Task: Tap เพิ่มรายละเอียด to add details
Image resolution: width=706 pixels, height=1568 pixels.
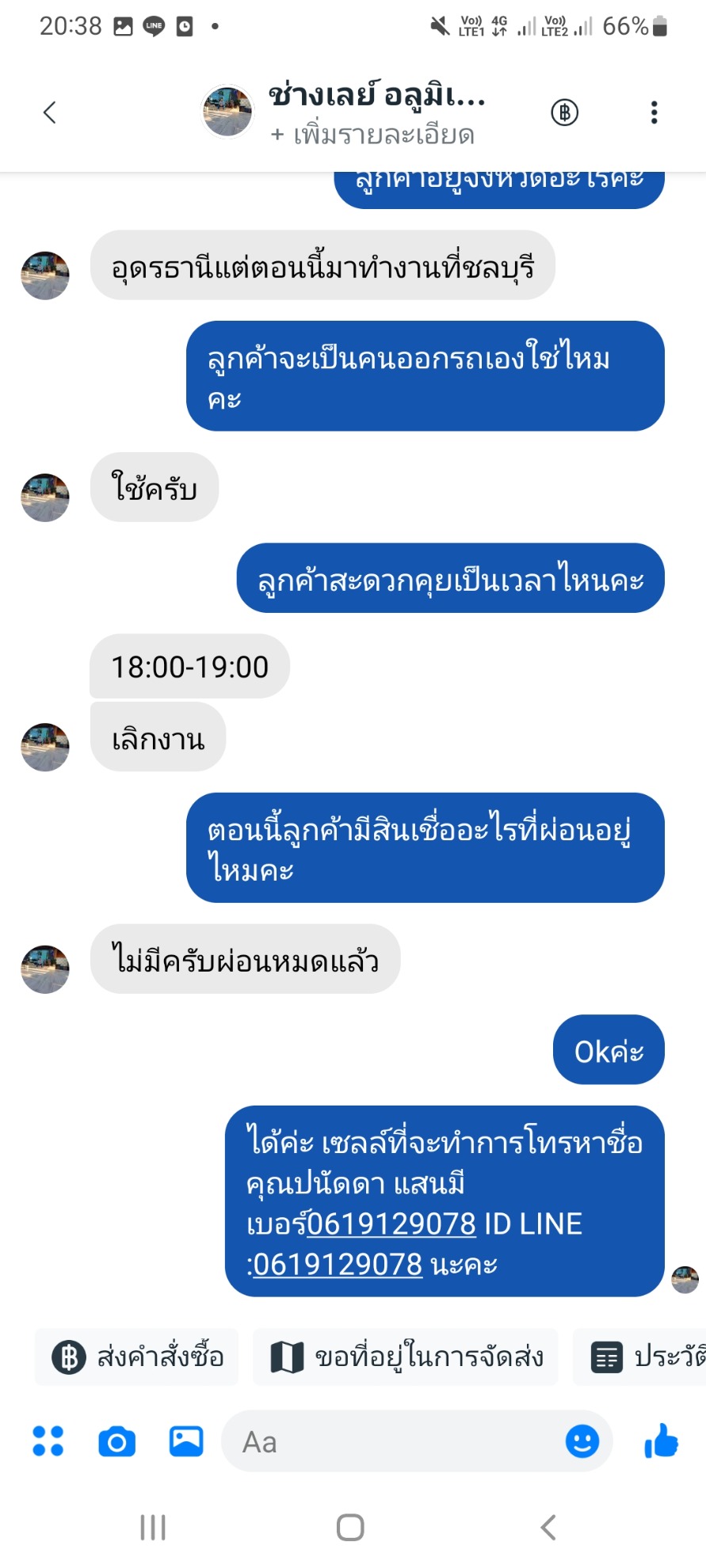Action: click(372, 135)
